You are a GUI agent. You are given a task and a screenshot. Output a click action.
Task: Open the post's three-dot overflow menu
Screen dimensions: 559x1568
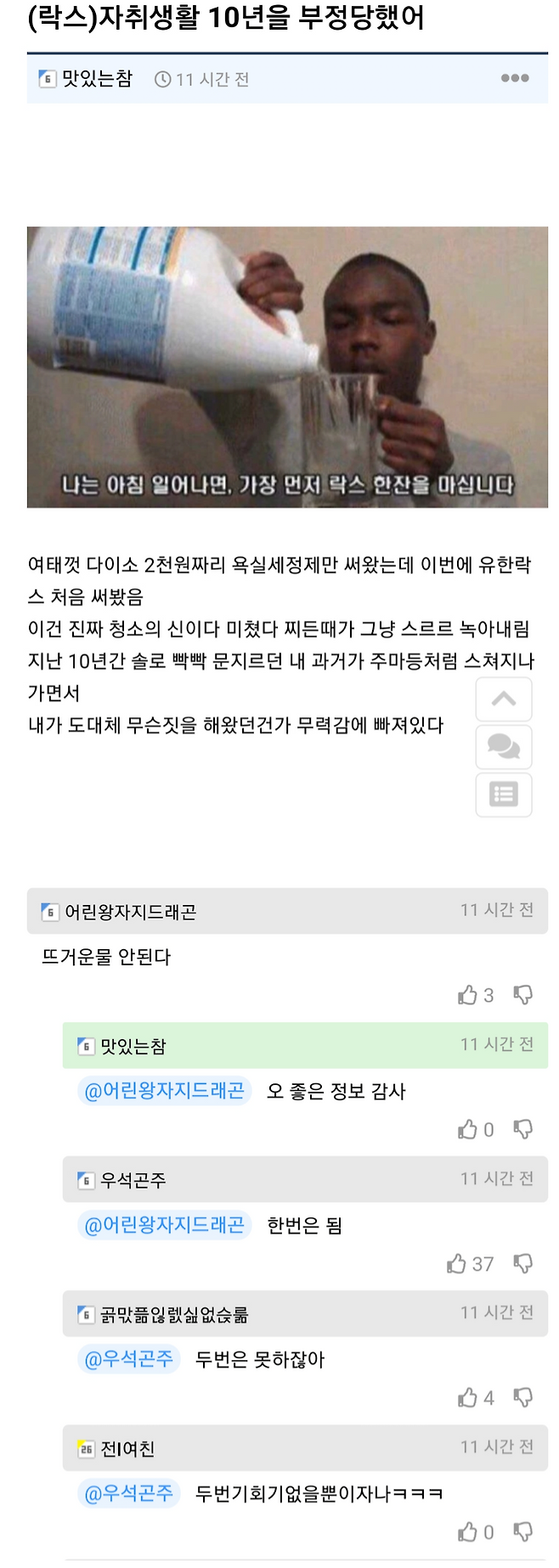tap(514, 78)
